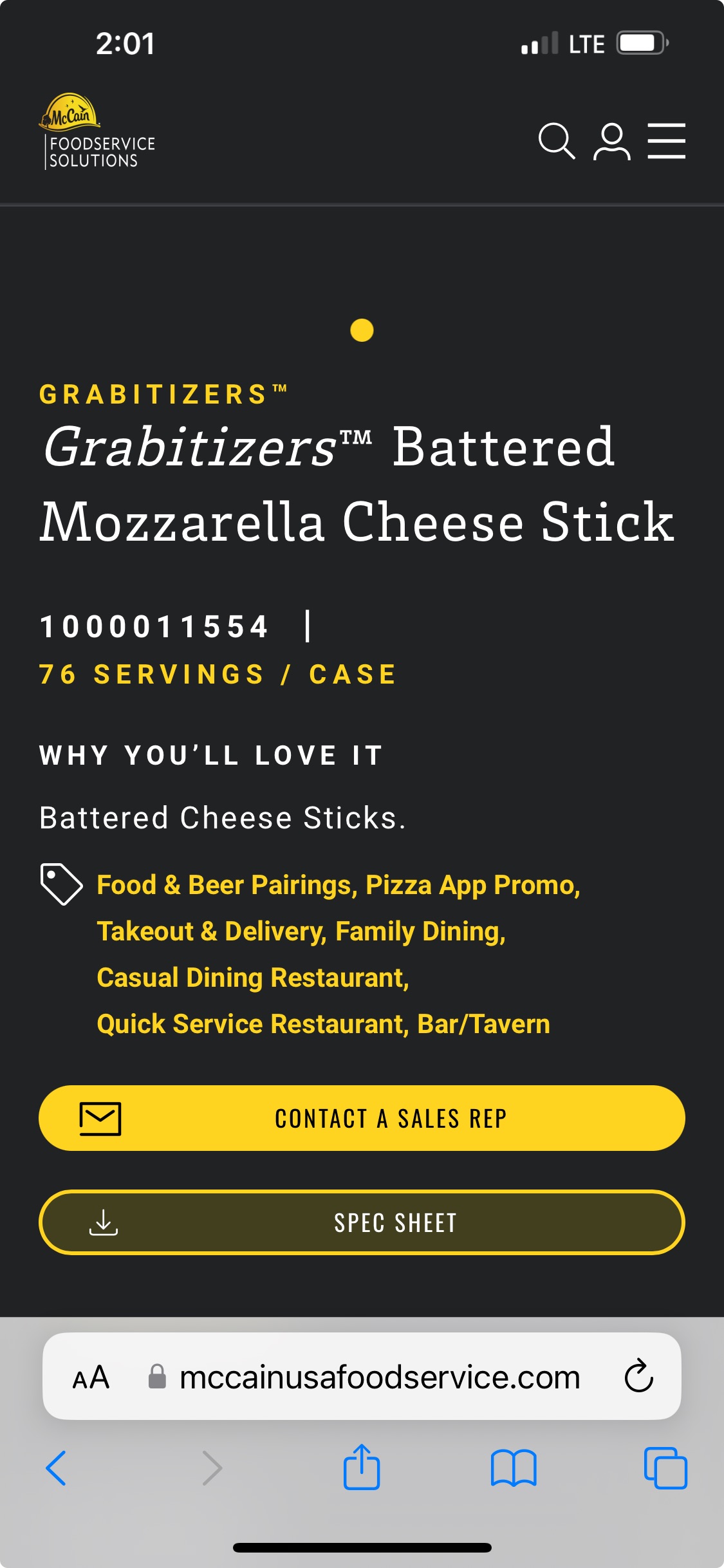The width and height of the screenshot is (724, 1568).
Task: Go to McCain Foodservice home via logo
Action: (x=97, y=131)
